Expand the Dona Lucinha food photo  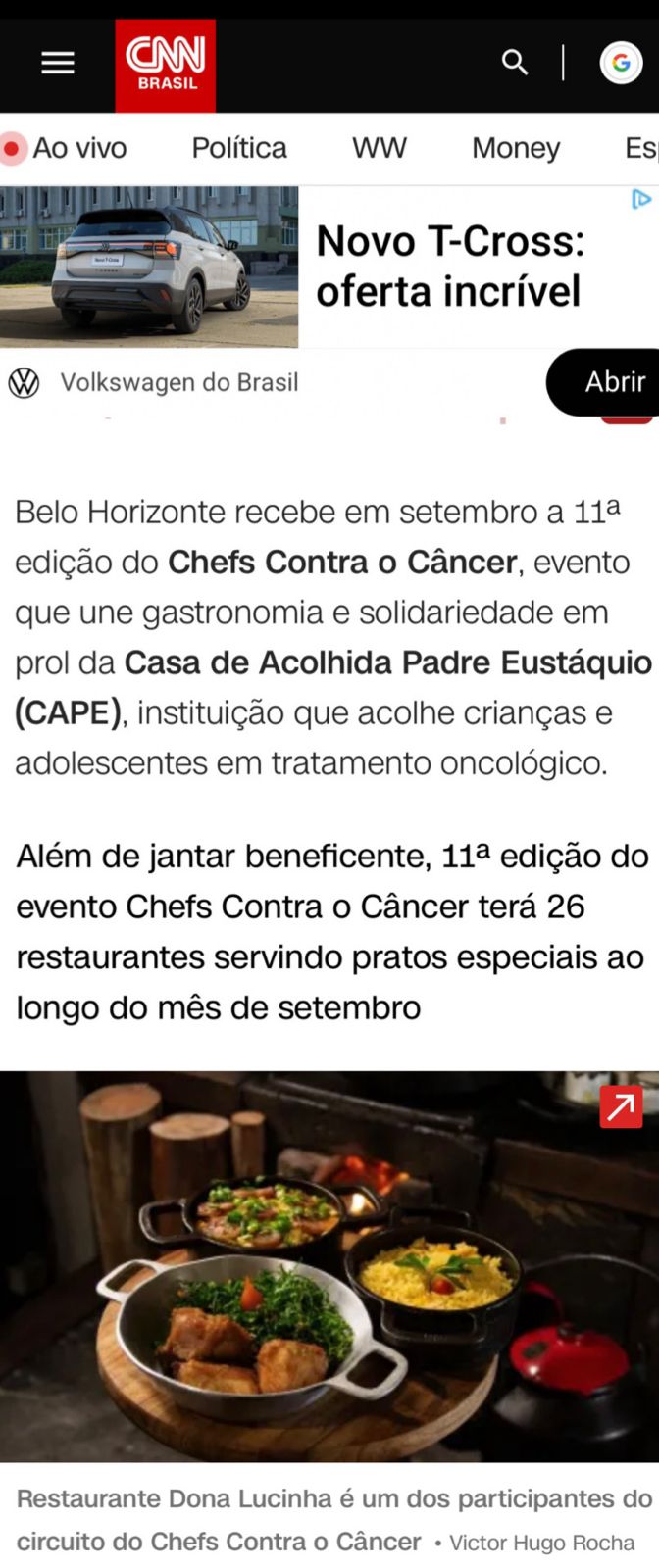621,1107
